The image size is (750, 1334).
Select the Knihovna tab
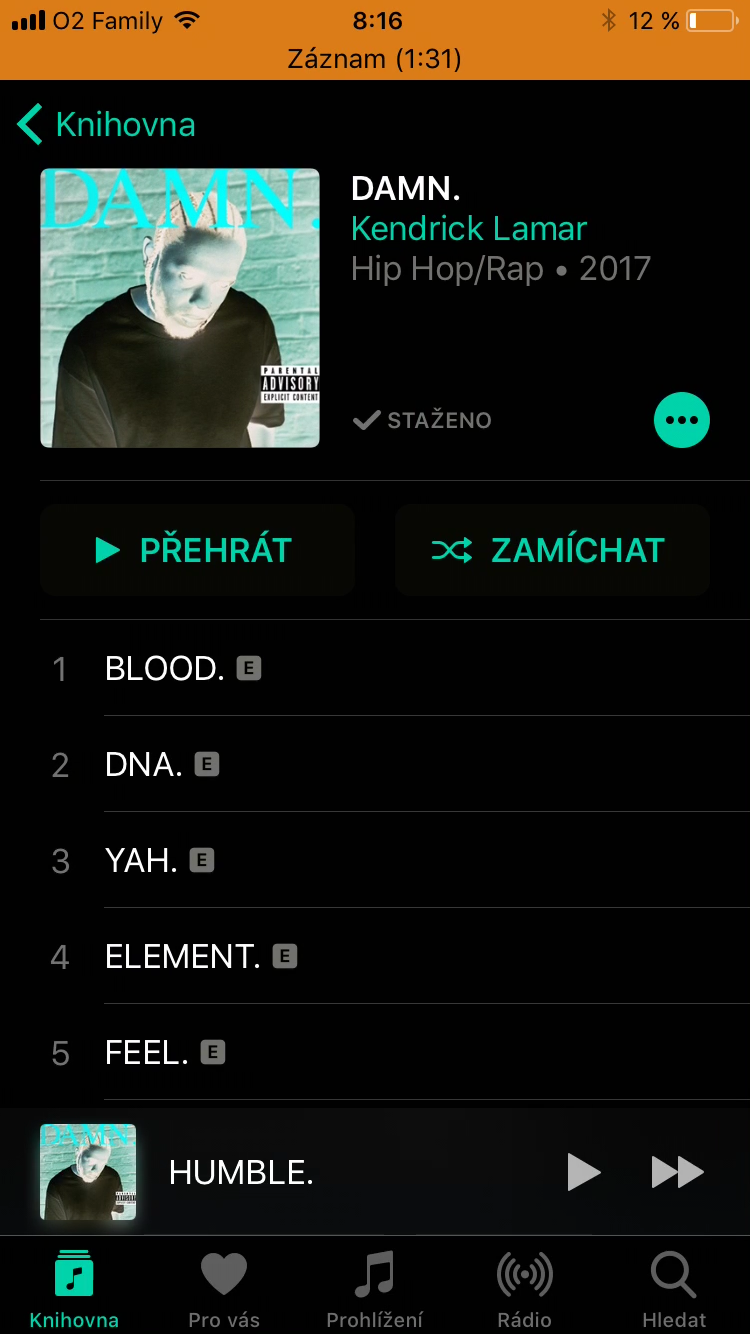74,1288
